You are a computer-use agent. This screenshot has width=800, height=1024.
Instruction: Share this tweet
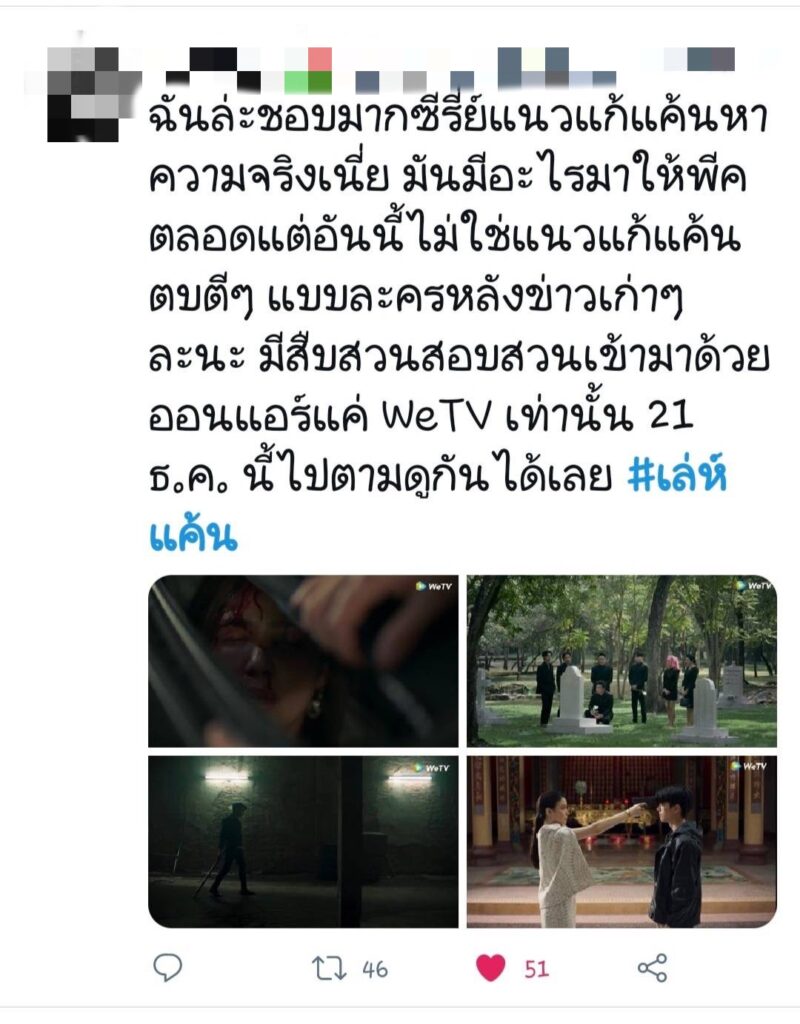pos(651,967)
